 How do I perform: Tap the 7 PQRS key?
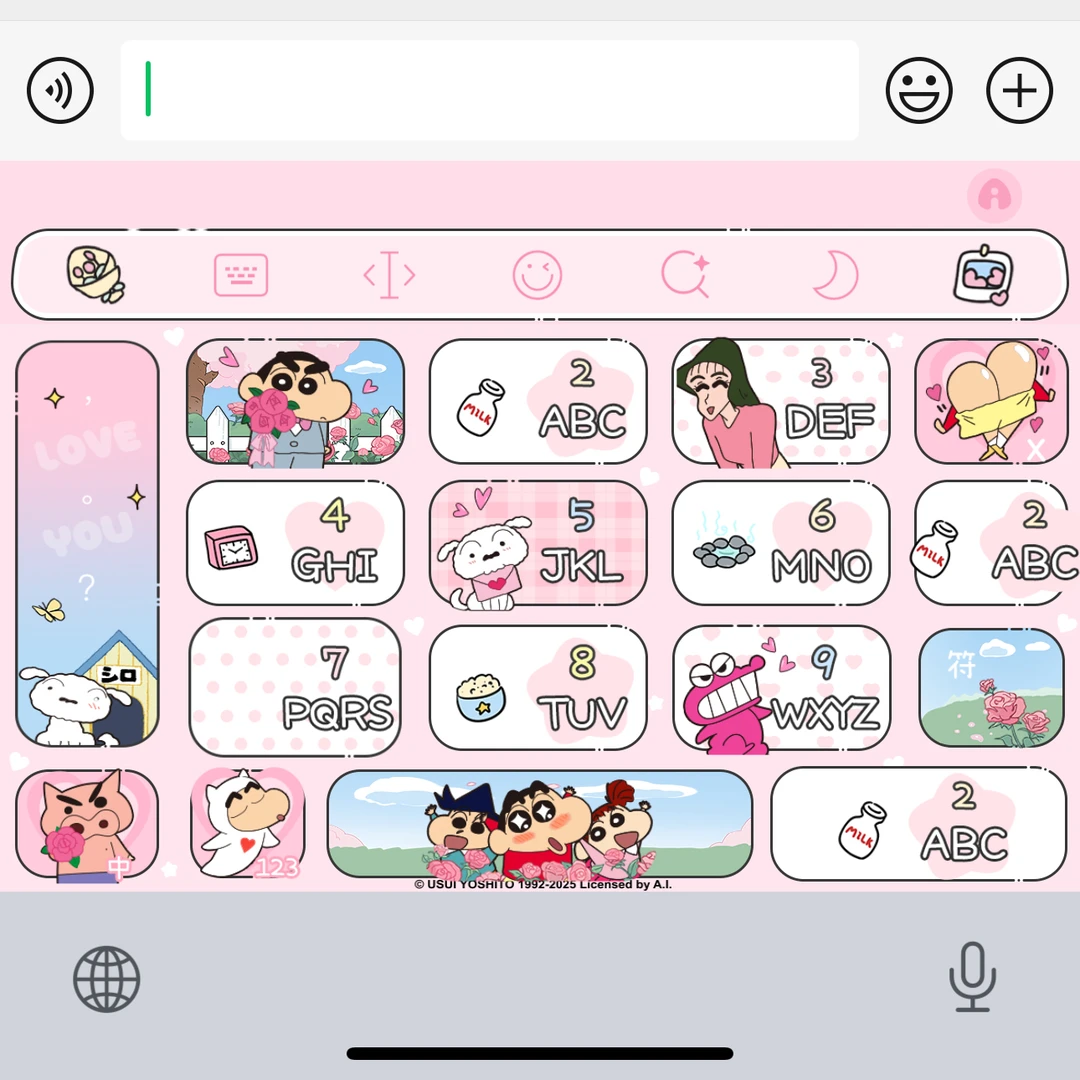point(295,687)
